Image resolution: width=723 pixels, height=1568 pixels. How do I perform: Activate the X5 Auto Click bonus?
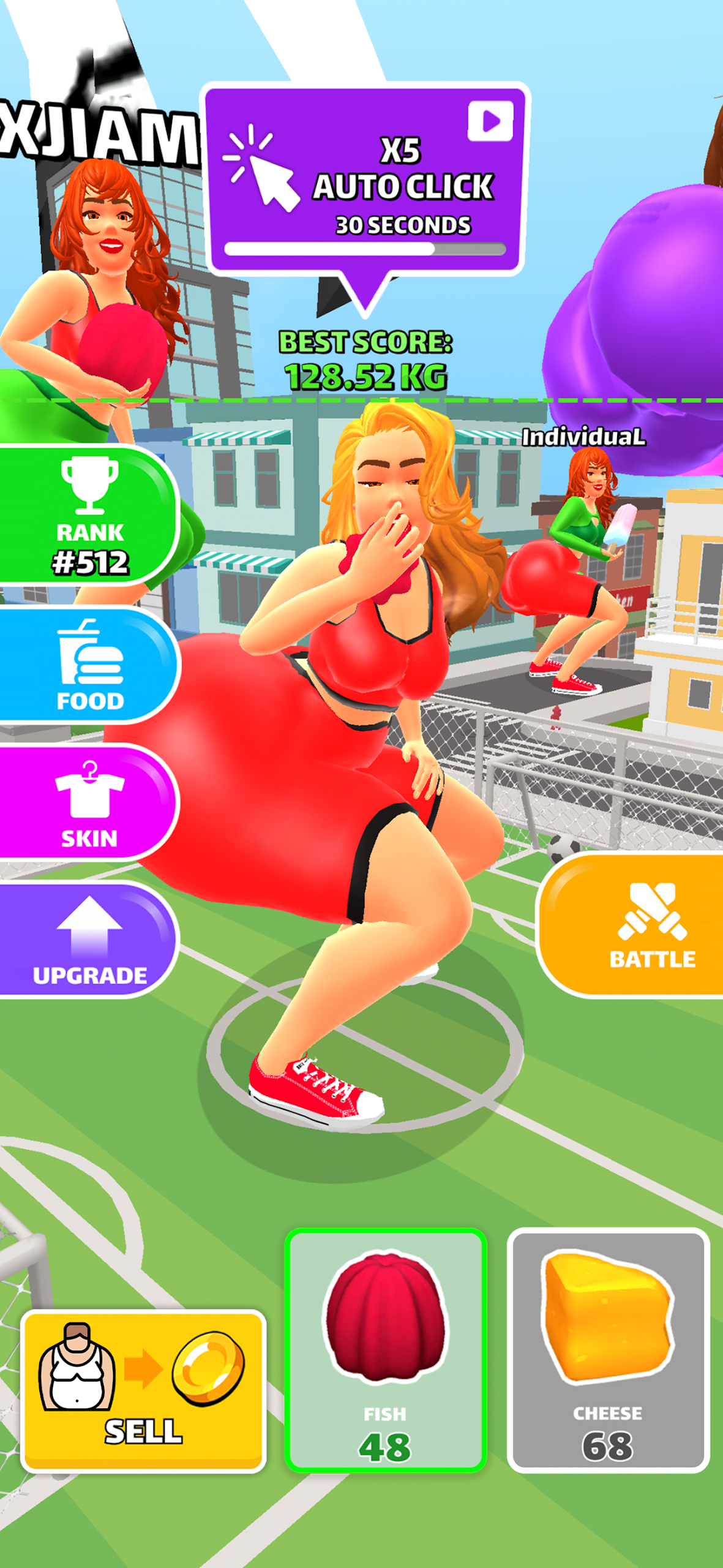pyautogui.click(x=365, y=181)
